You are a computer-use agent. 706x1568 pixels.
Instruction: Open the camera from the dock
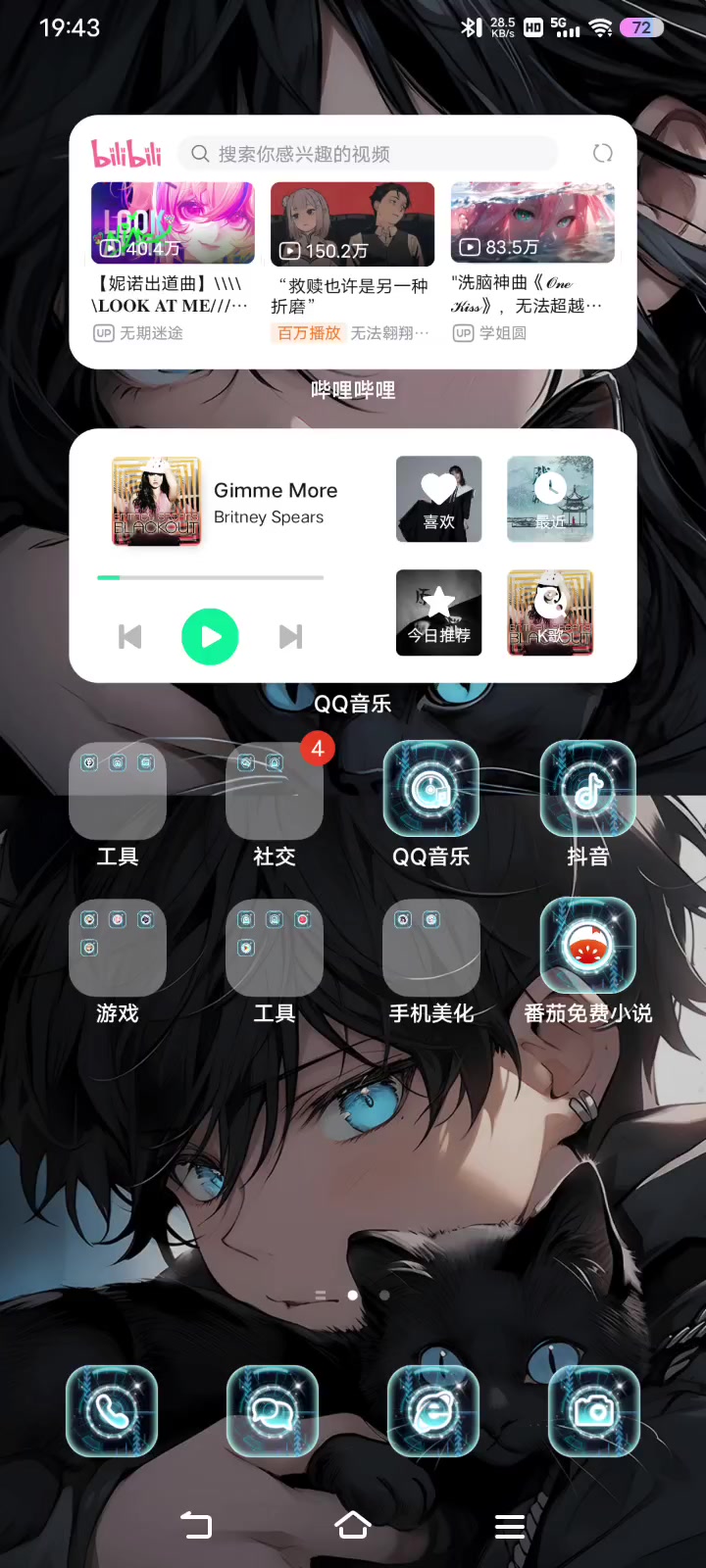coord(594,1411)
